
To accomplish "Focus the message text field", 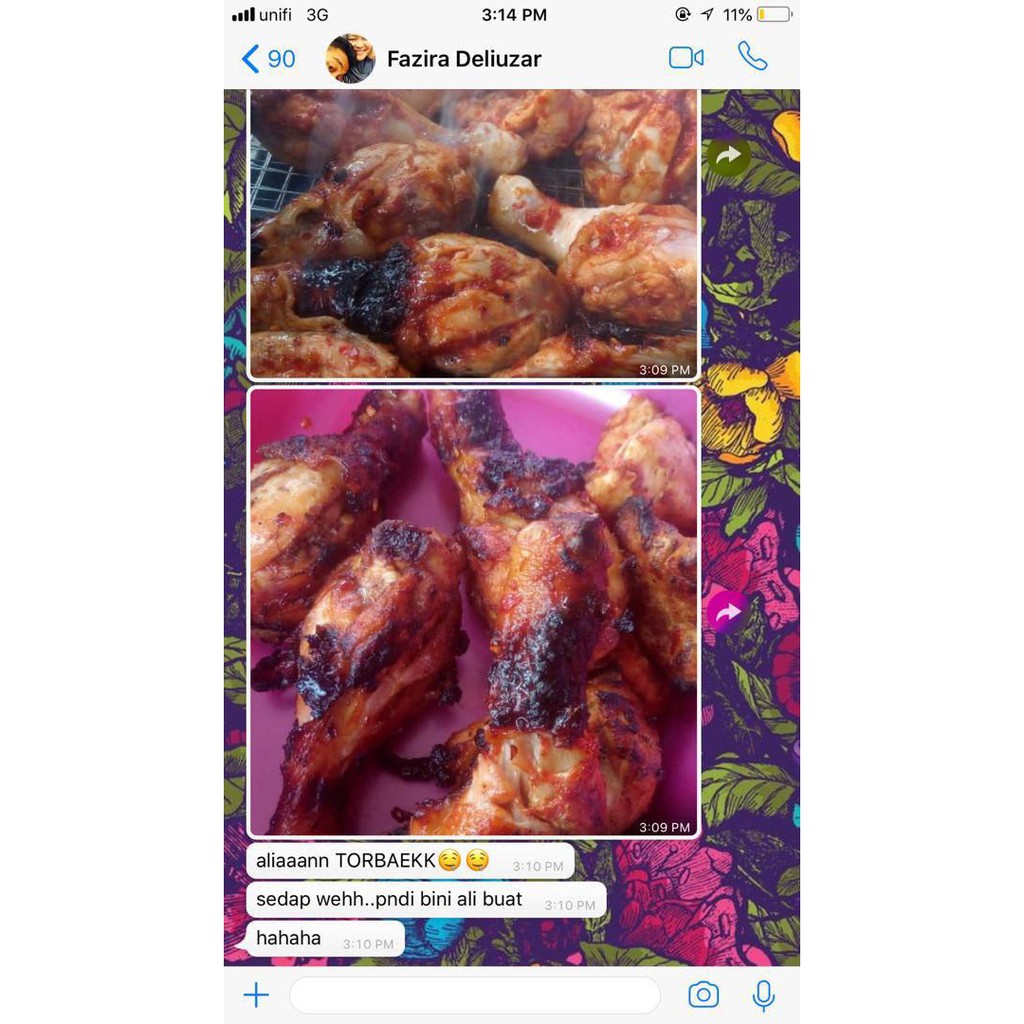I will point(474,995).
